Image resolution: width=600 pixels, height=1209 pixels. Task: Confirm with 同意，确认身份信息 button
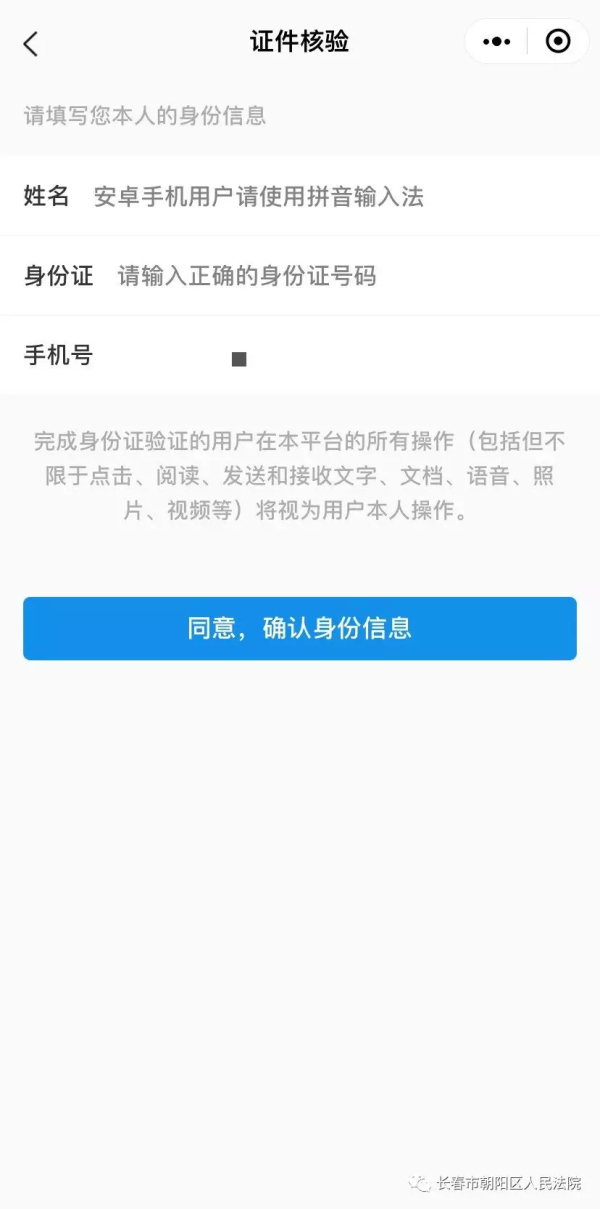(x=300, y=629)
